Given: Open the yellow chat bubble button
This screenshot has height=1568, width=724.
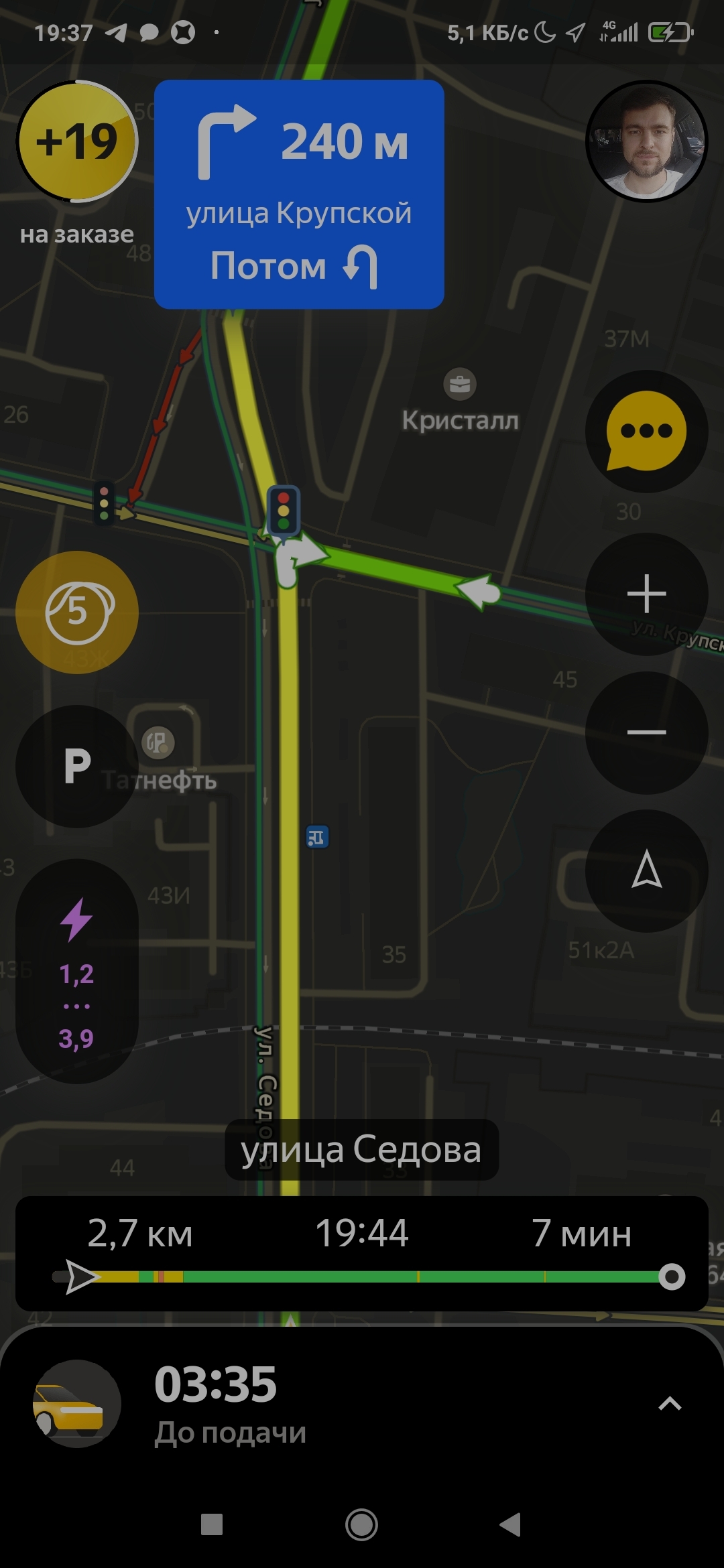Looking at the screenshot, I should click(x=646, y=432).
